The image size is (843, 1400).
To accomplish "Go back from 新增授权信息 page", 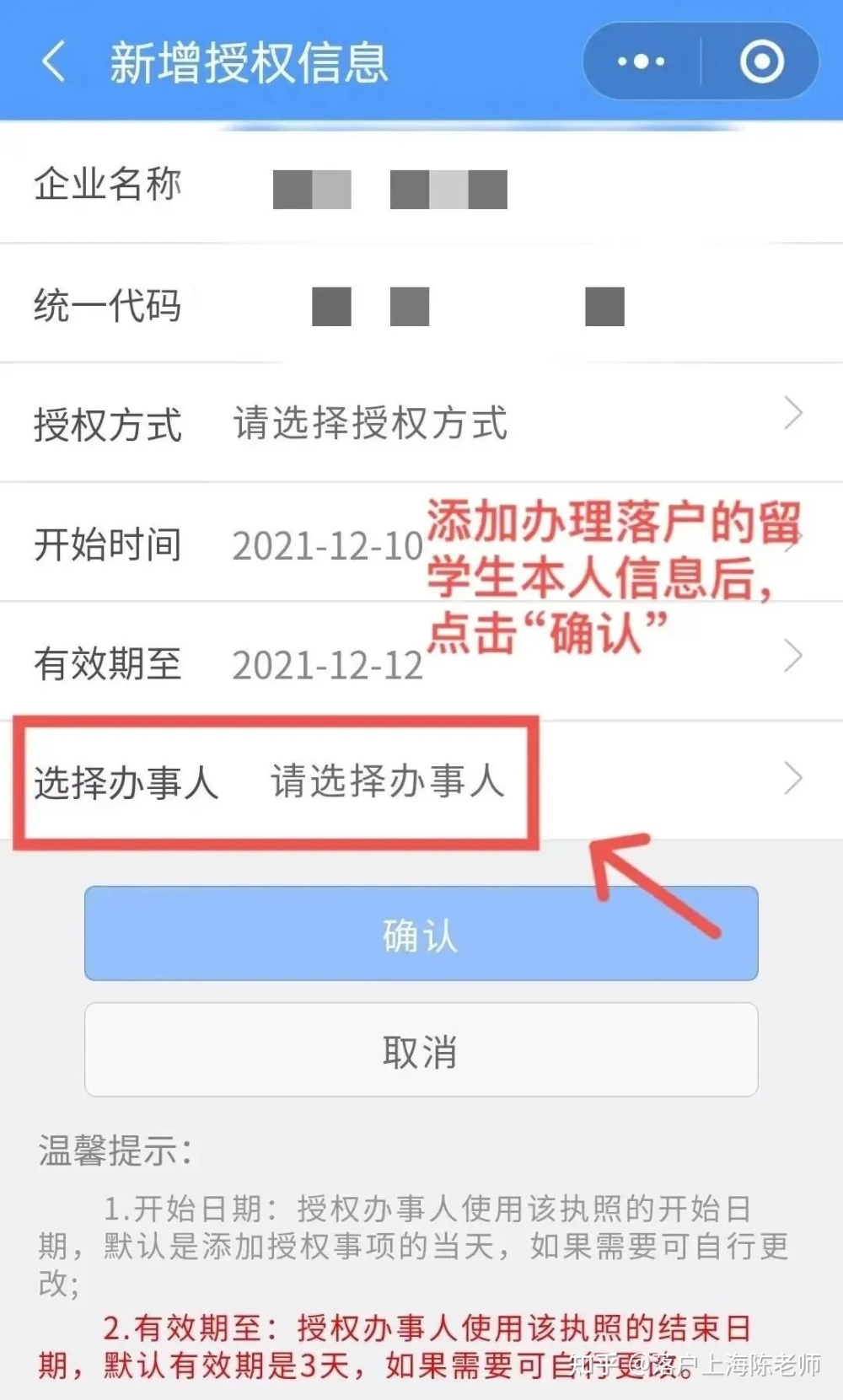I will (52, 62).
